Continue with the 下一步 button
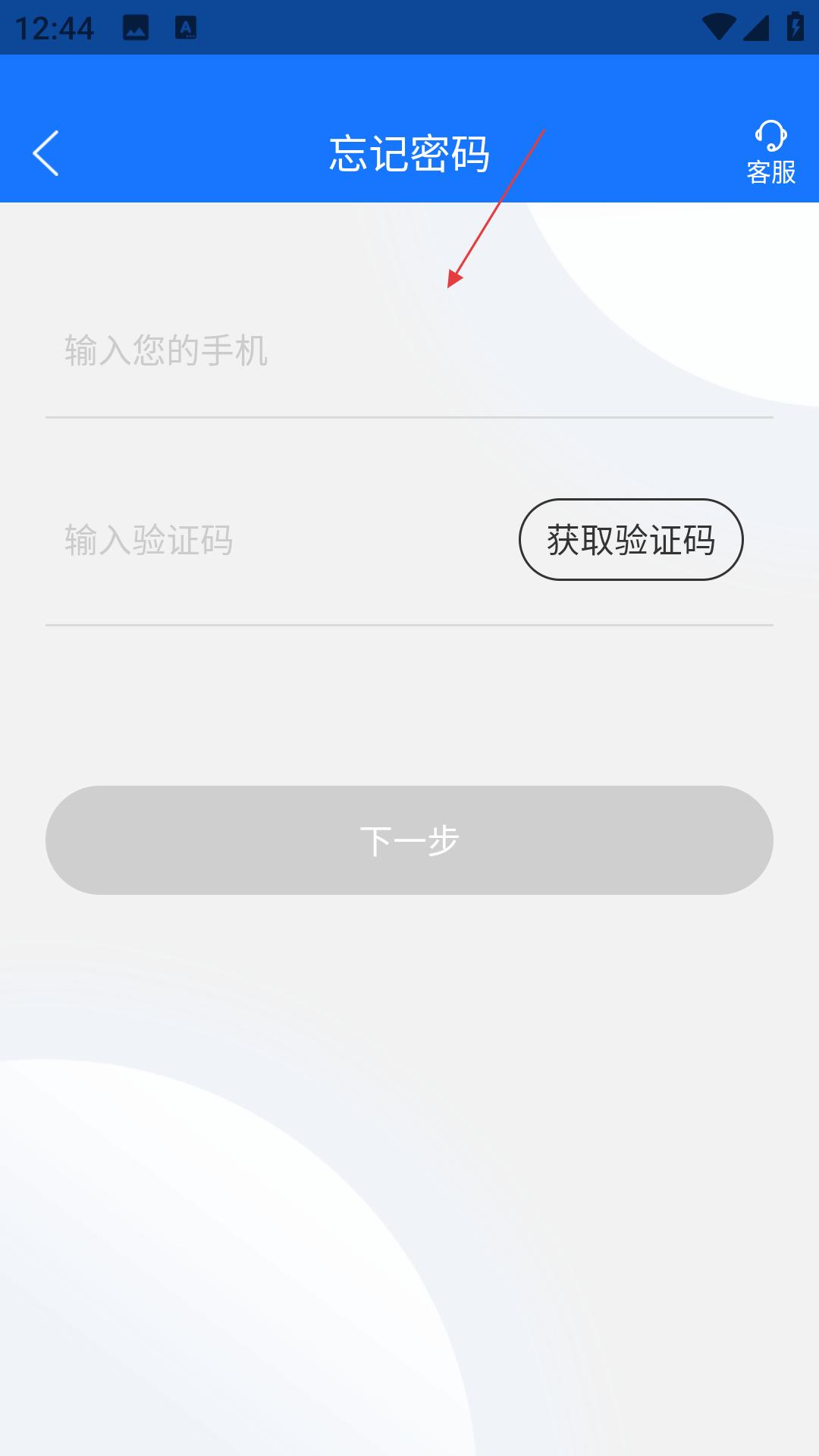Screen dimensions: 819x1456 [x=409, y=840]
